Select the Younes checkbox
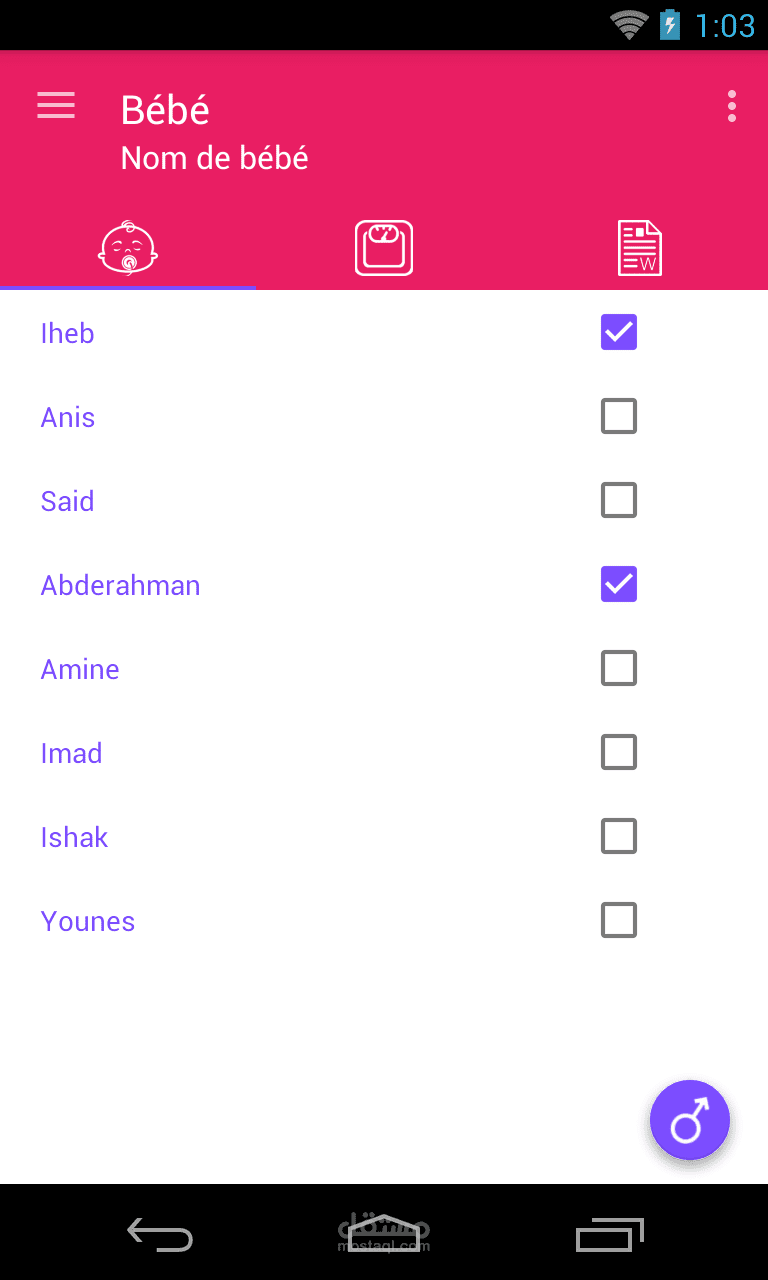Viewport: 768px width, 1280px height. point(619,920)
